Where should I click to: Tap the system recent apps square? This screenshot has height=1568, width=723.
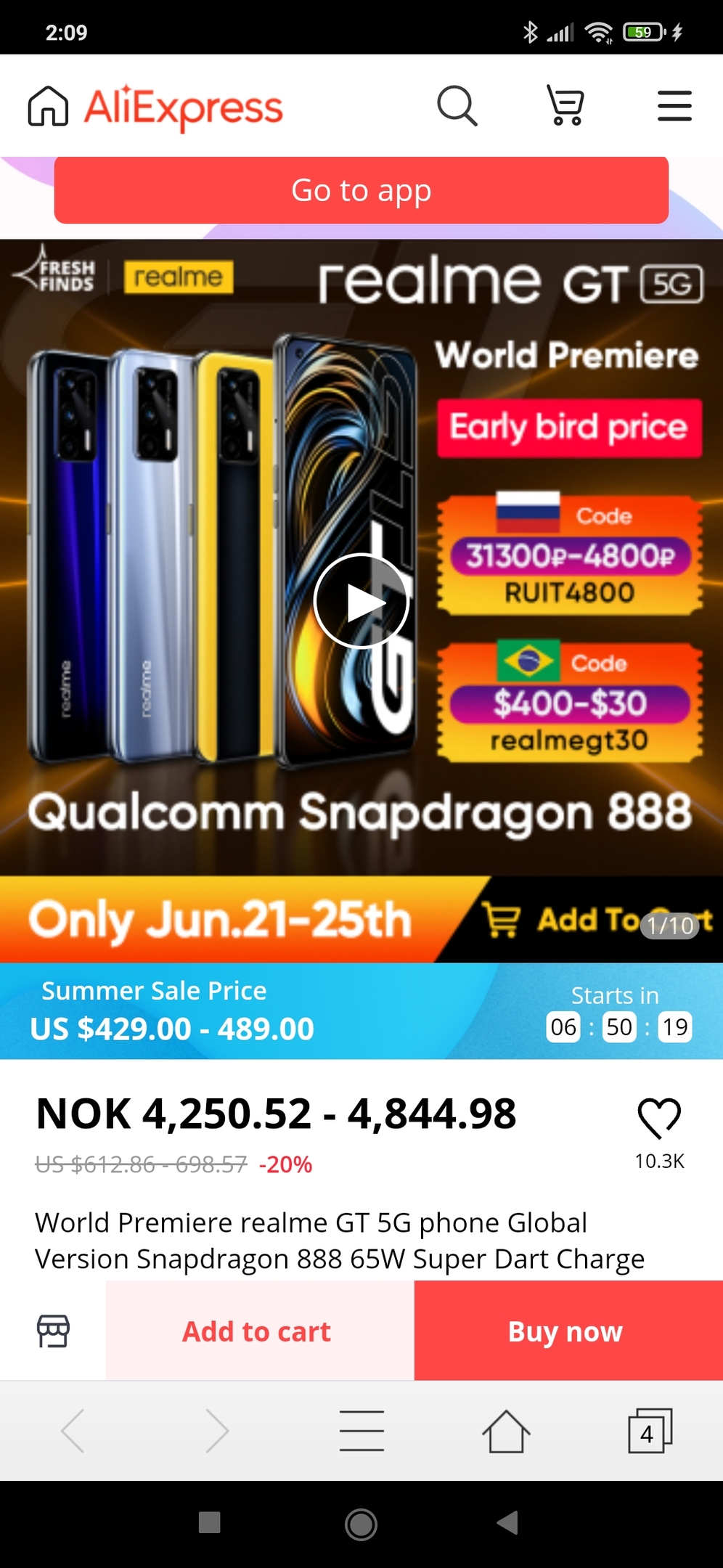[210, 1522]
